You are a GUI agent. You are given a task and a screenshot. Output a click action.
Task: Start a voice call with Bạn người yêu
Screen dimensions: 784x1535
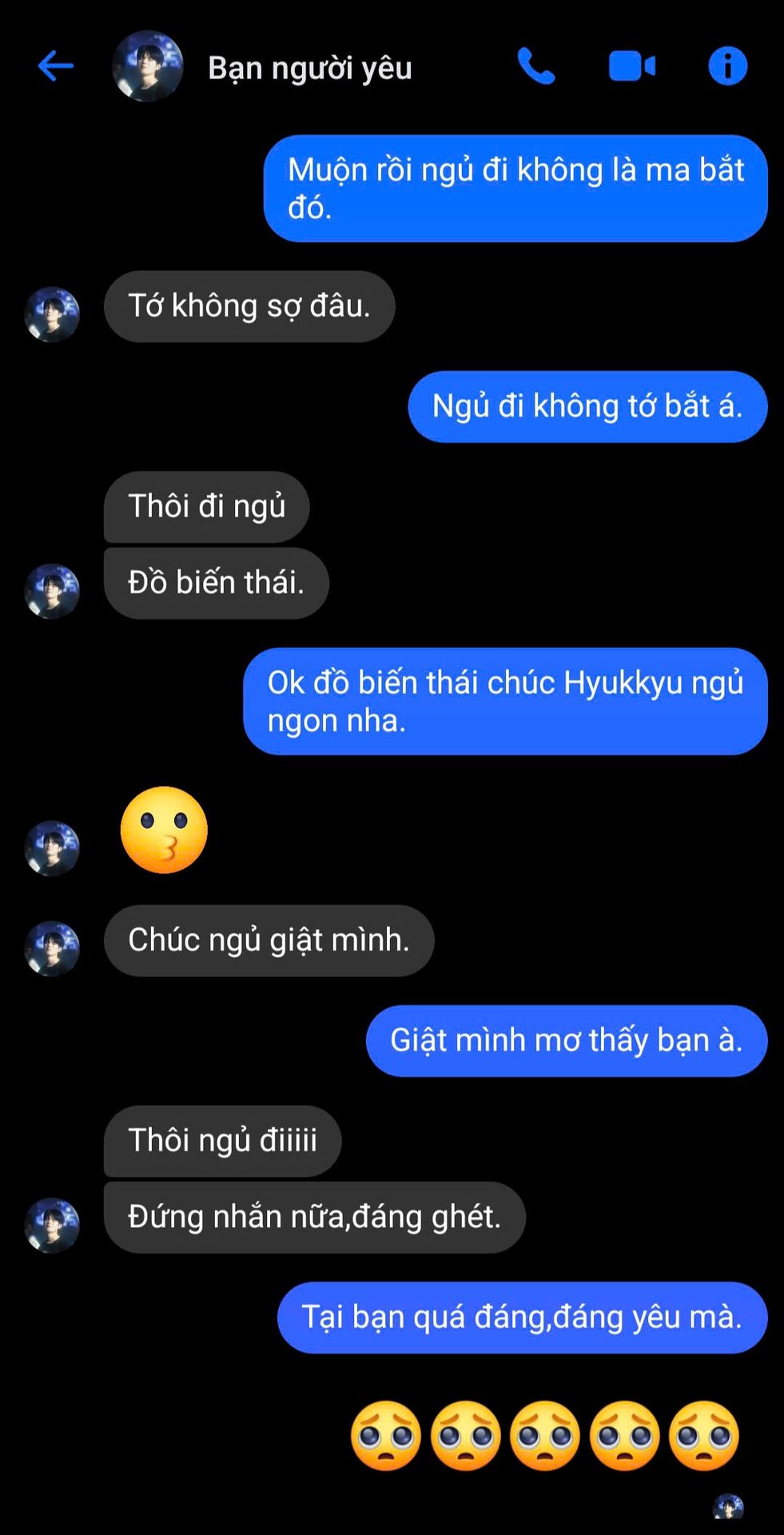click(x=536, y=66)
